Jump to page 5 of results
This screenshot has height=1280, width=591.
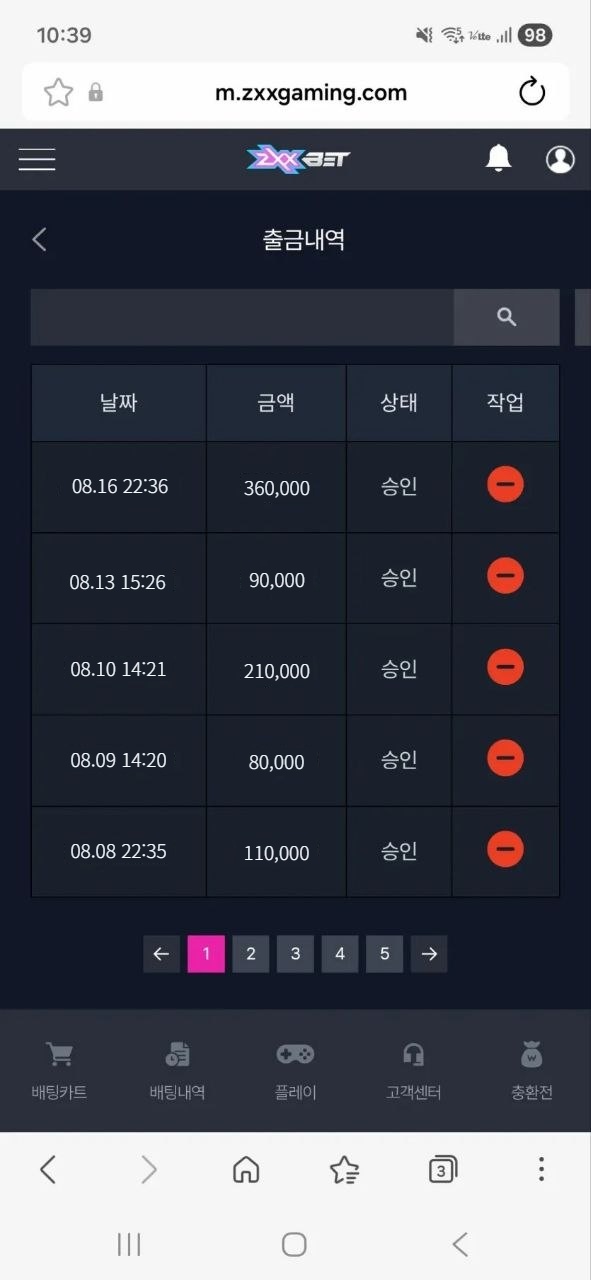pos(384,954)
